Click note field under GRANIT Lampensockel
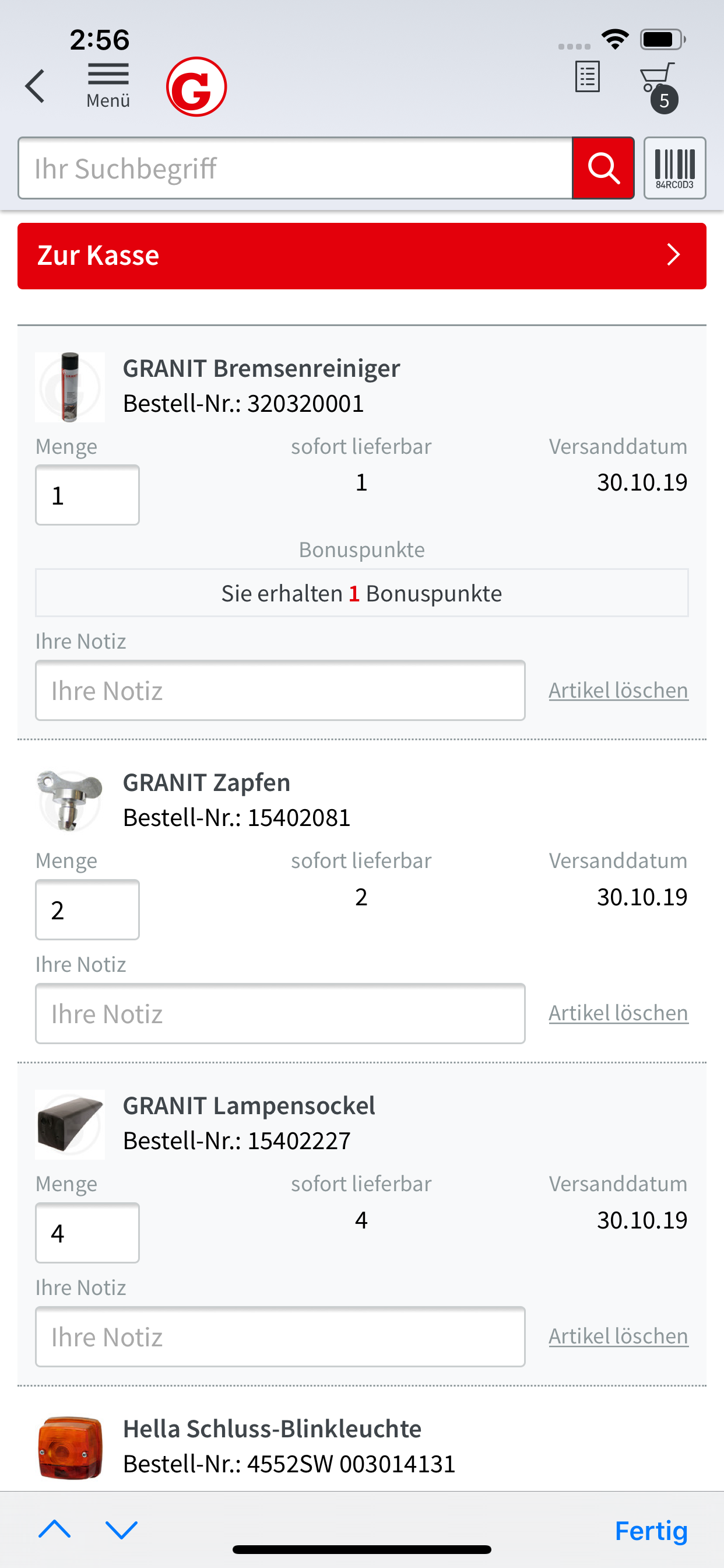This screenshot has width=724, height=1568. coord(280,1336)
